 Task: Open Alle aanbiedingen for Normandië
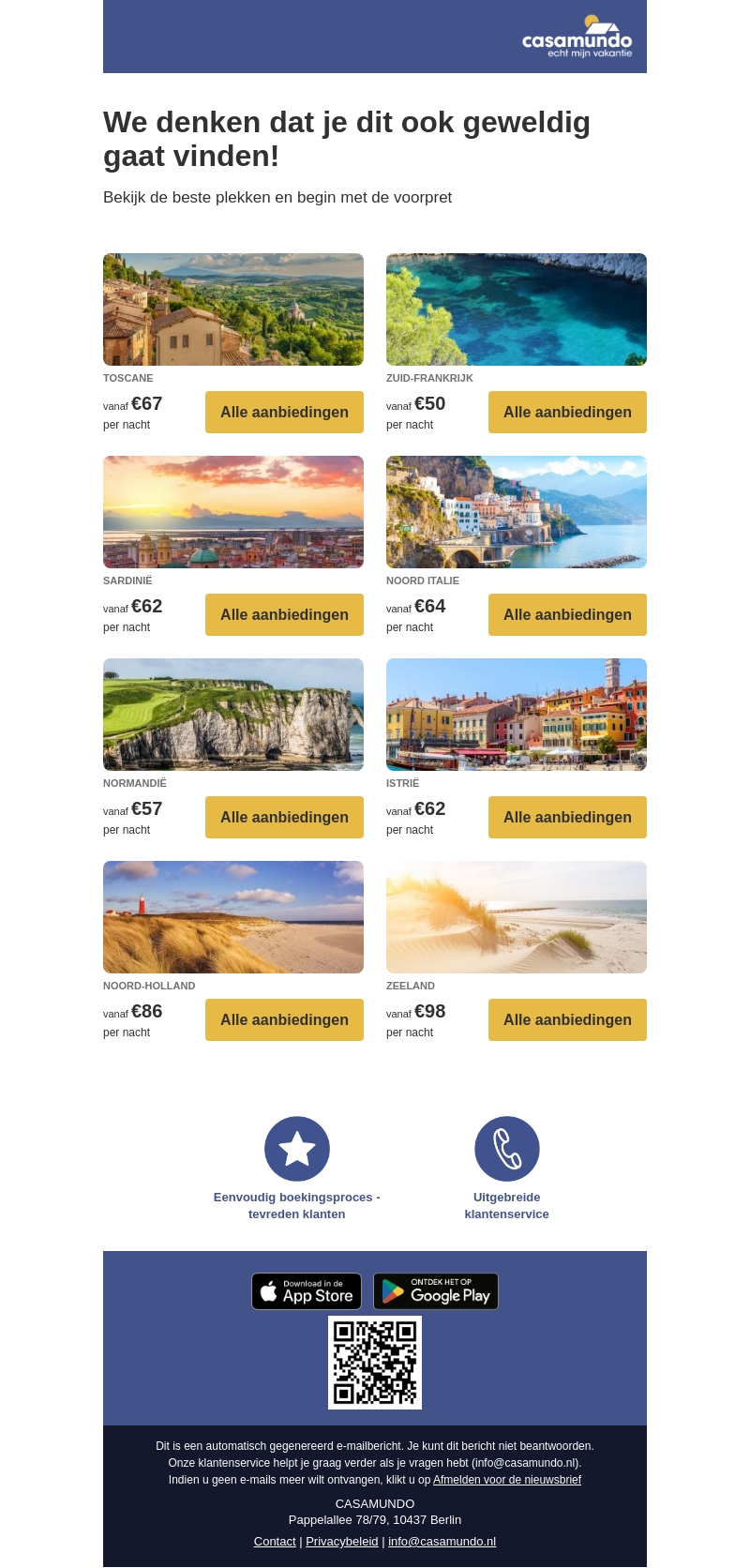pyautogui.click(x=284, y=817)
